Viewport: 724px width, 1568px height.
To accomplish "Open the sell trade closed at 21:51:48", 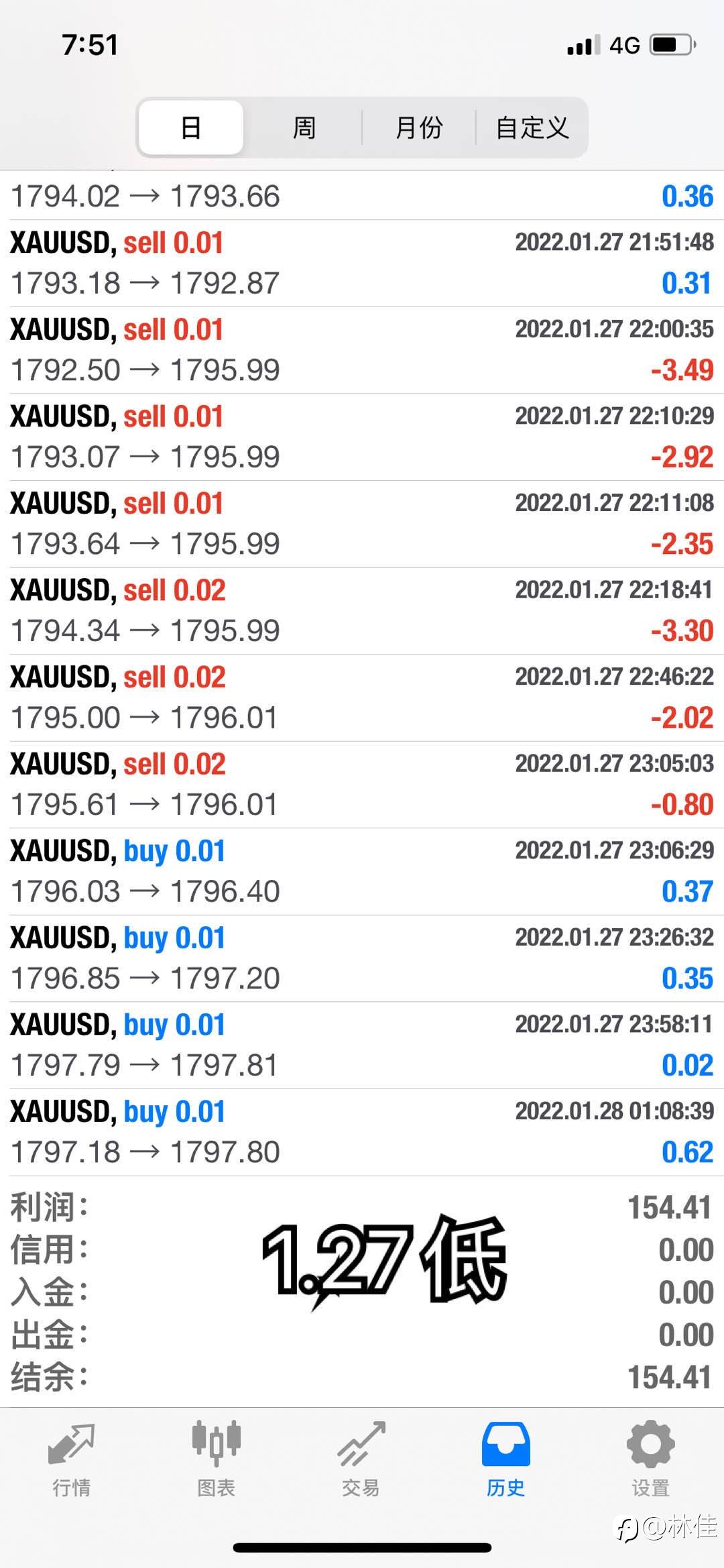I will (362, 264).
